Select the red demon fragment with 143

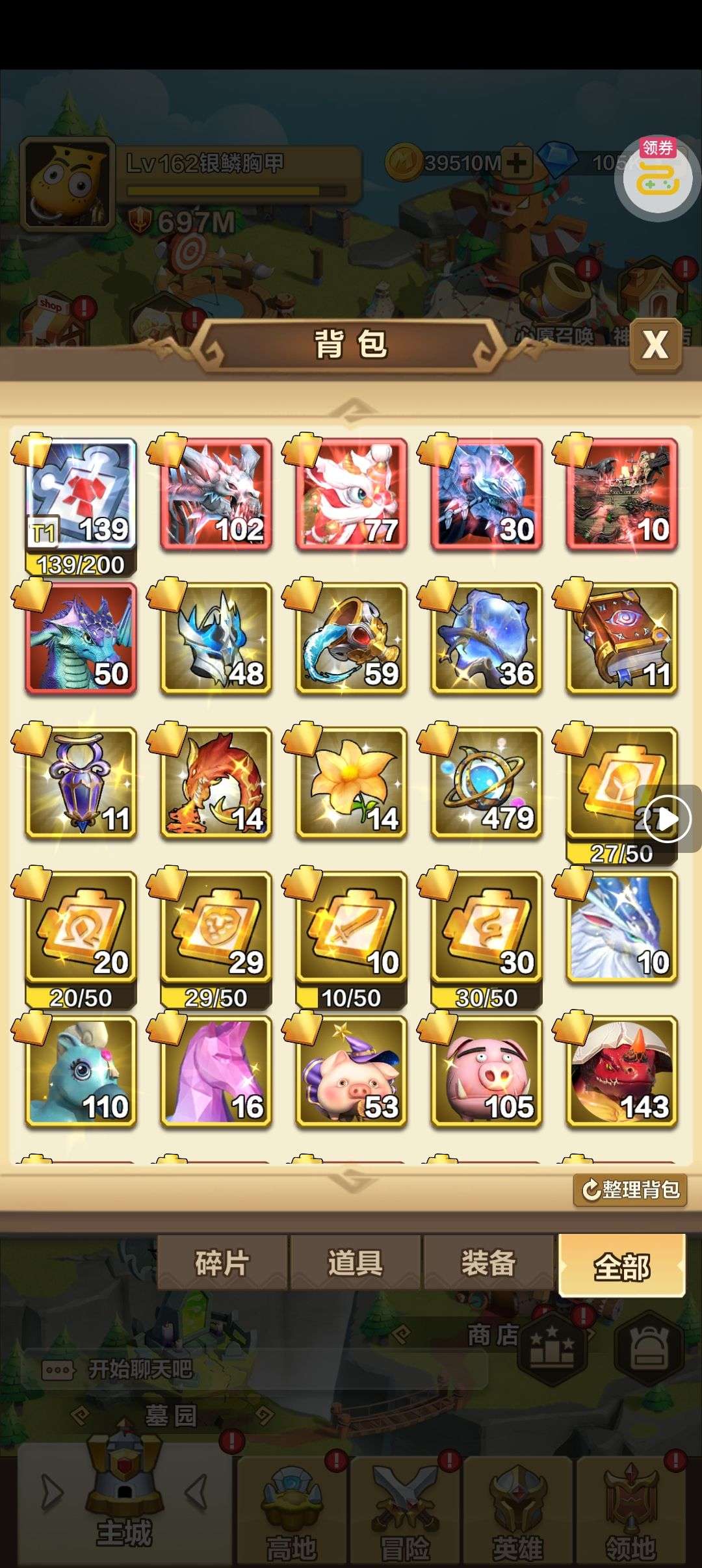[621, 1073]
